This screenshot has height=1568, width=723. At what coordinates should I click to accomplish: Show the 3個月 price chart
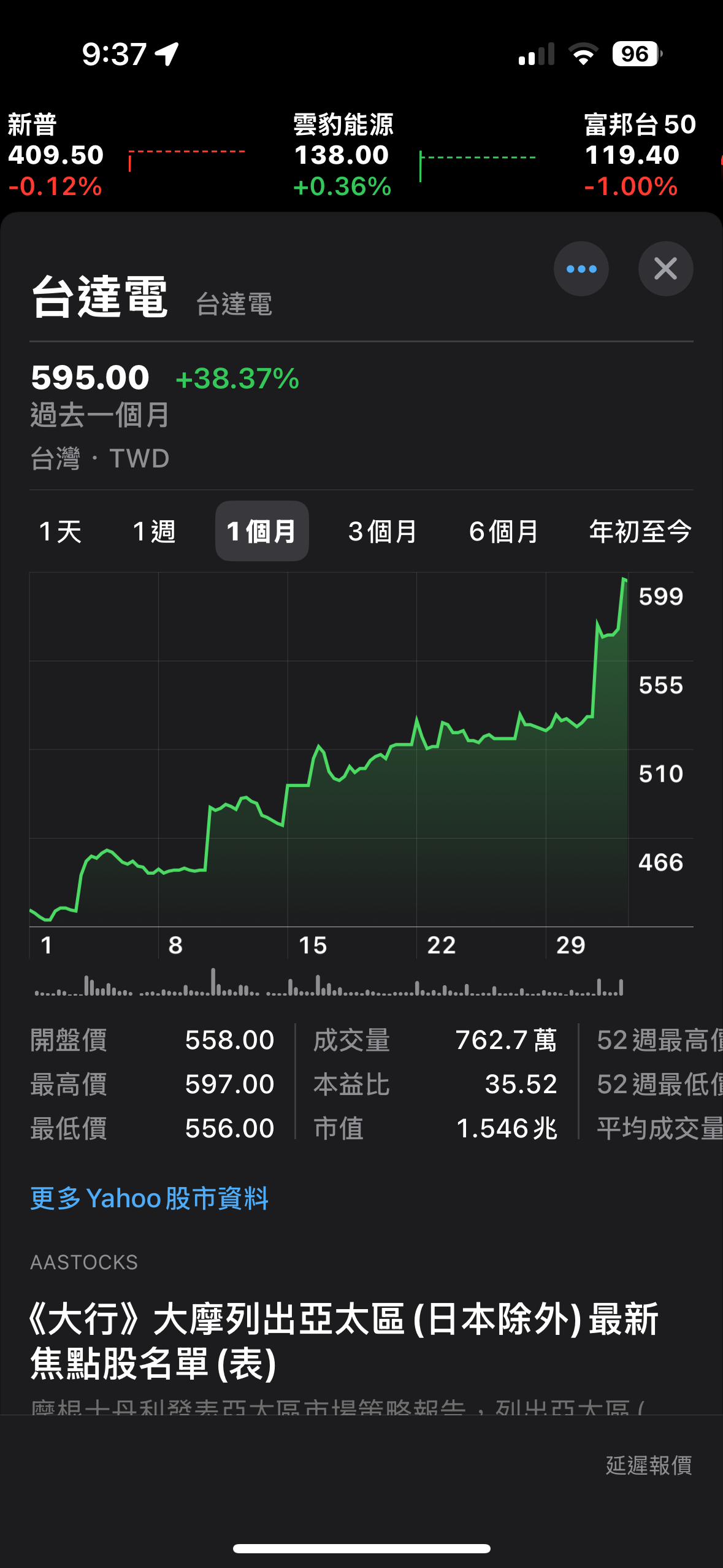click(383, 531)
